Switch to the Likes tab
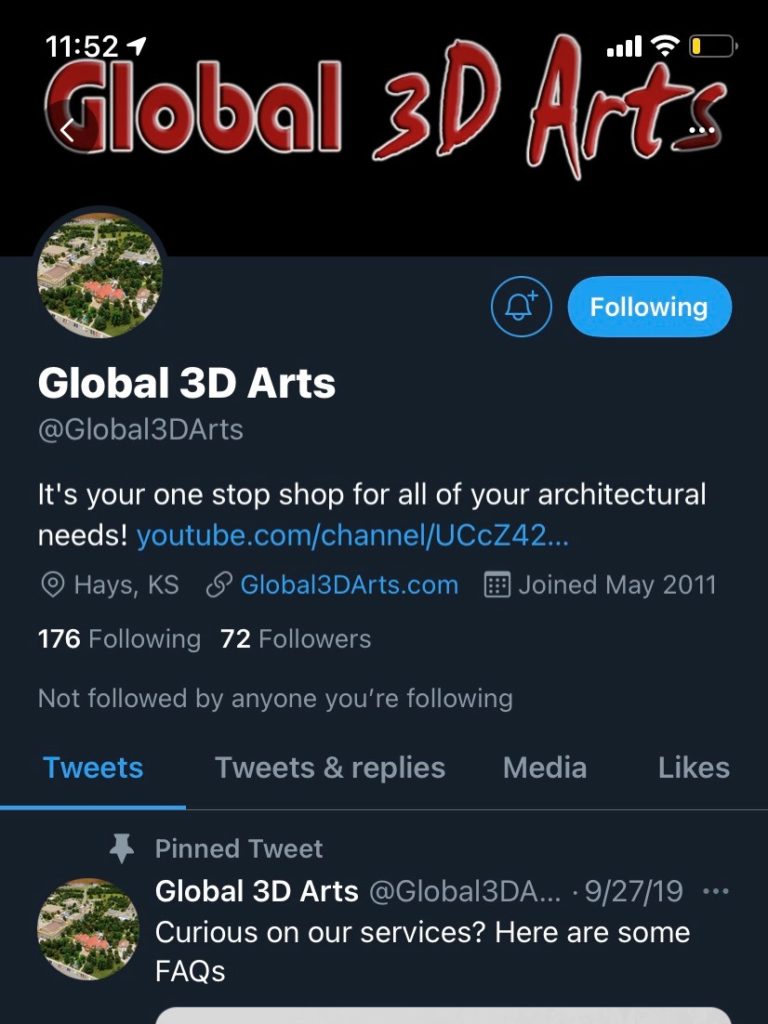The height and width of the screenshot is (1024, 768). pos(693,768)
